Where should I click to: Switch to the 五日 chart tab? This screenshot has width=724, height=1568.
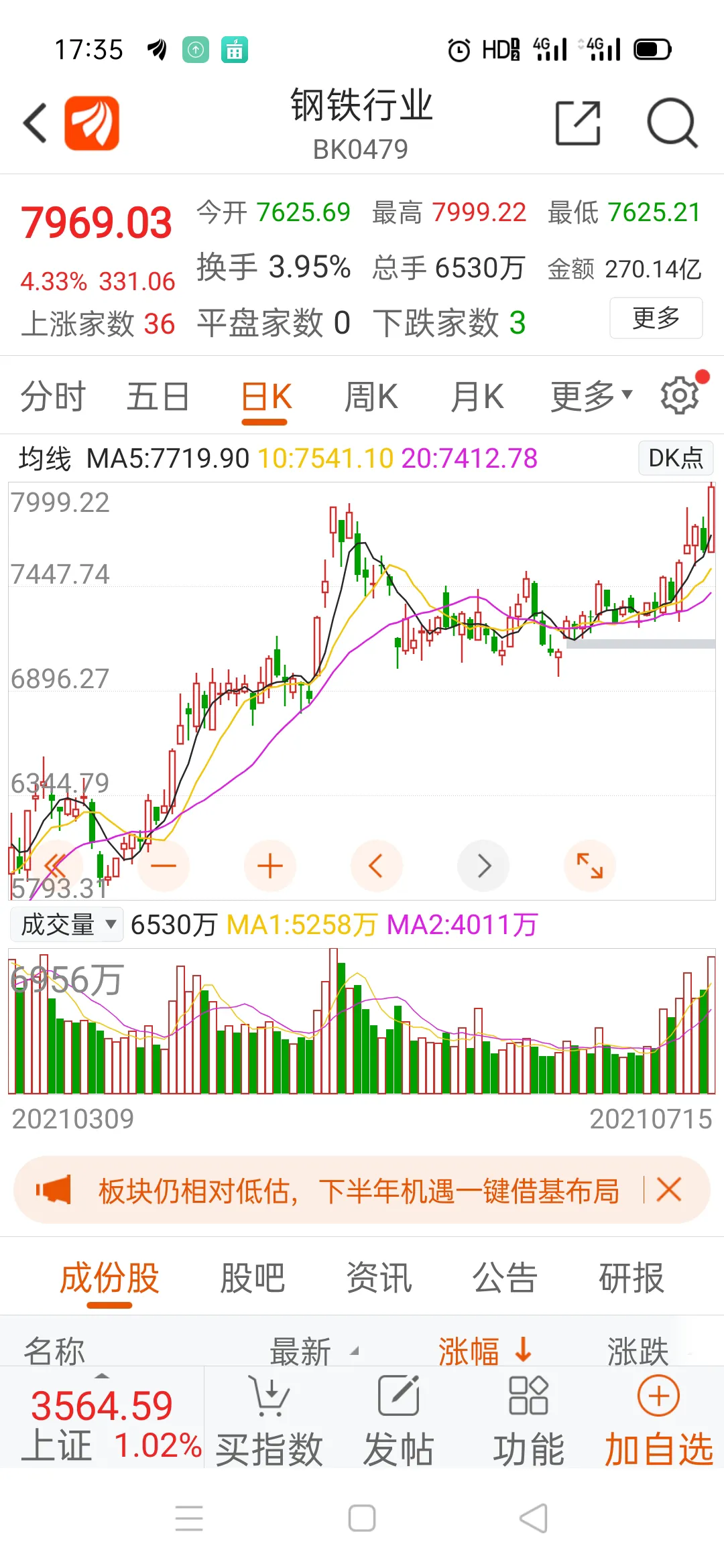point(158,396)
